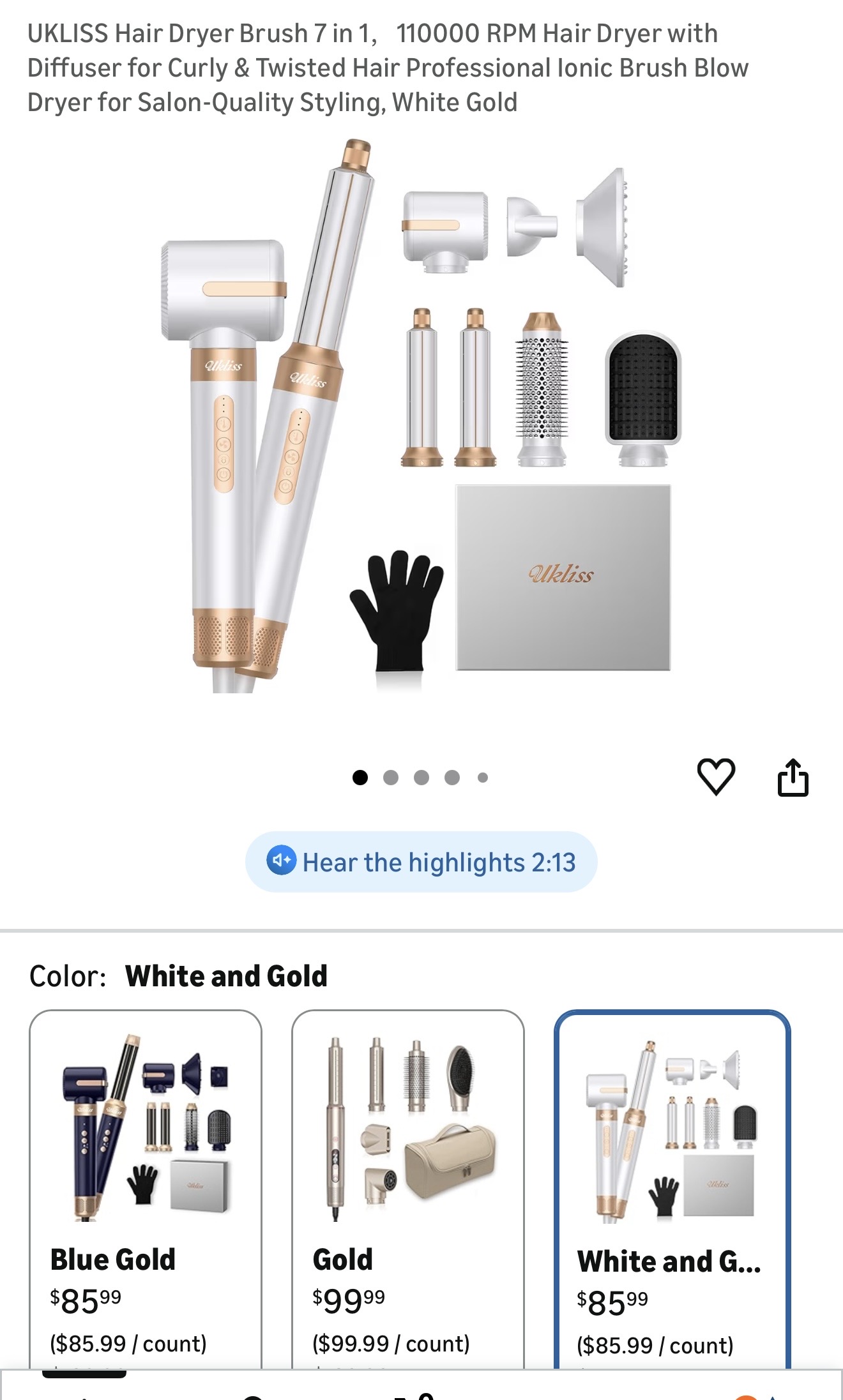Image resolution: width=843 pixels, height=1400 pixels.
Task: Open the main product image
Action: [421, 415]
